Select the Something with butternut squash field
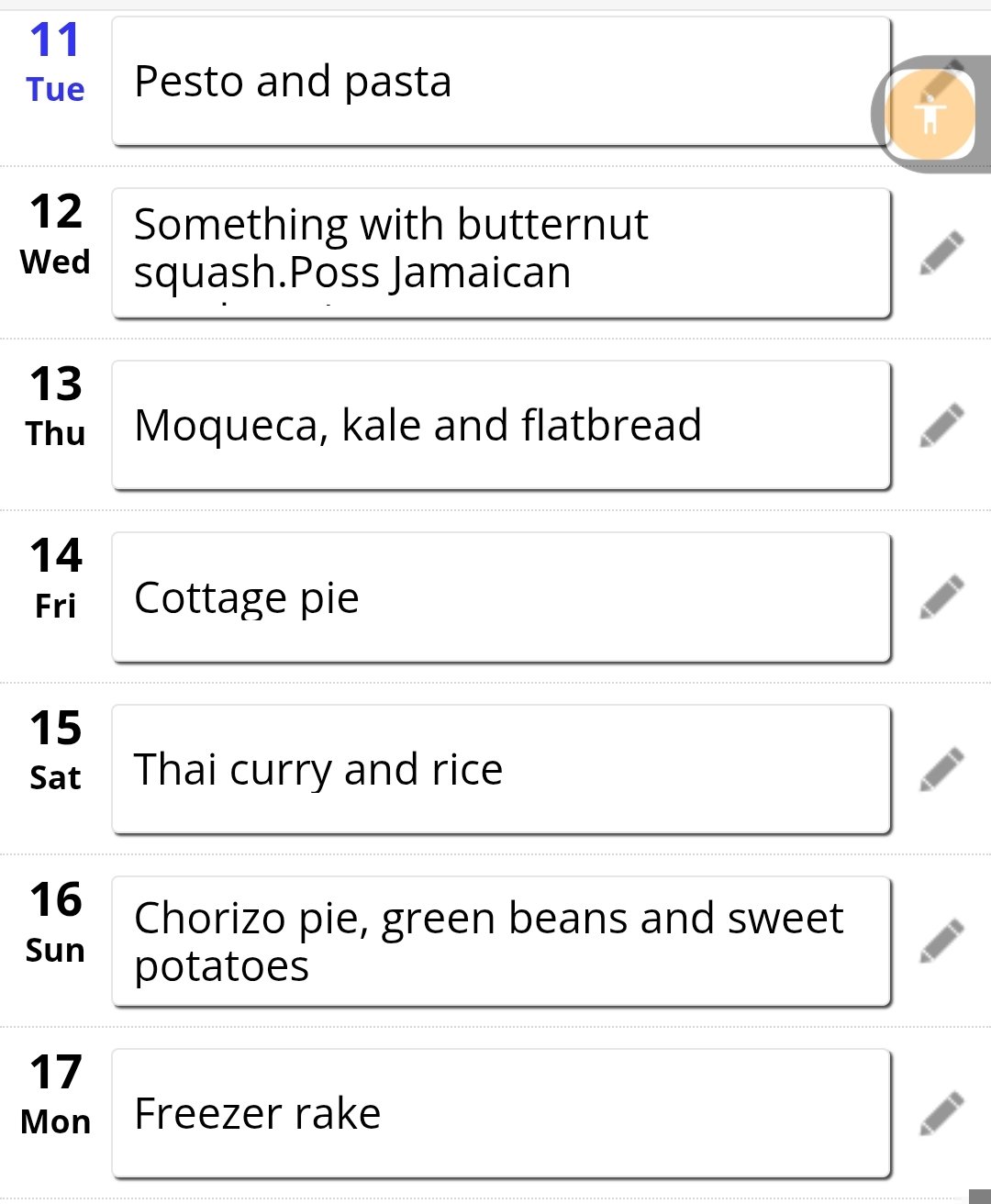 pyautogui.click(x=501, y=253)
